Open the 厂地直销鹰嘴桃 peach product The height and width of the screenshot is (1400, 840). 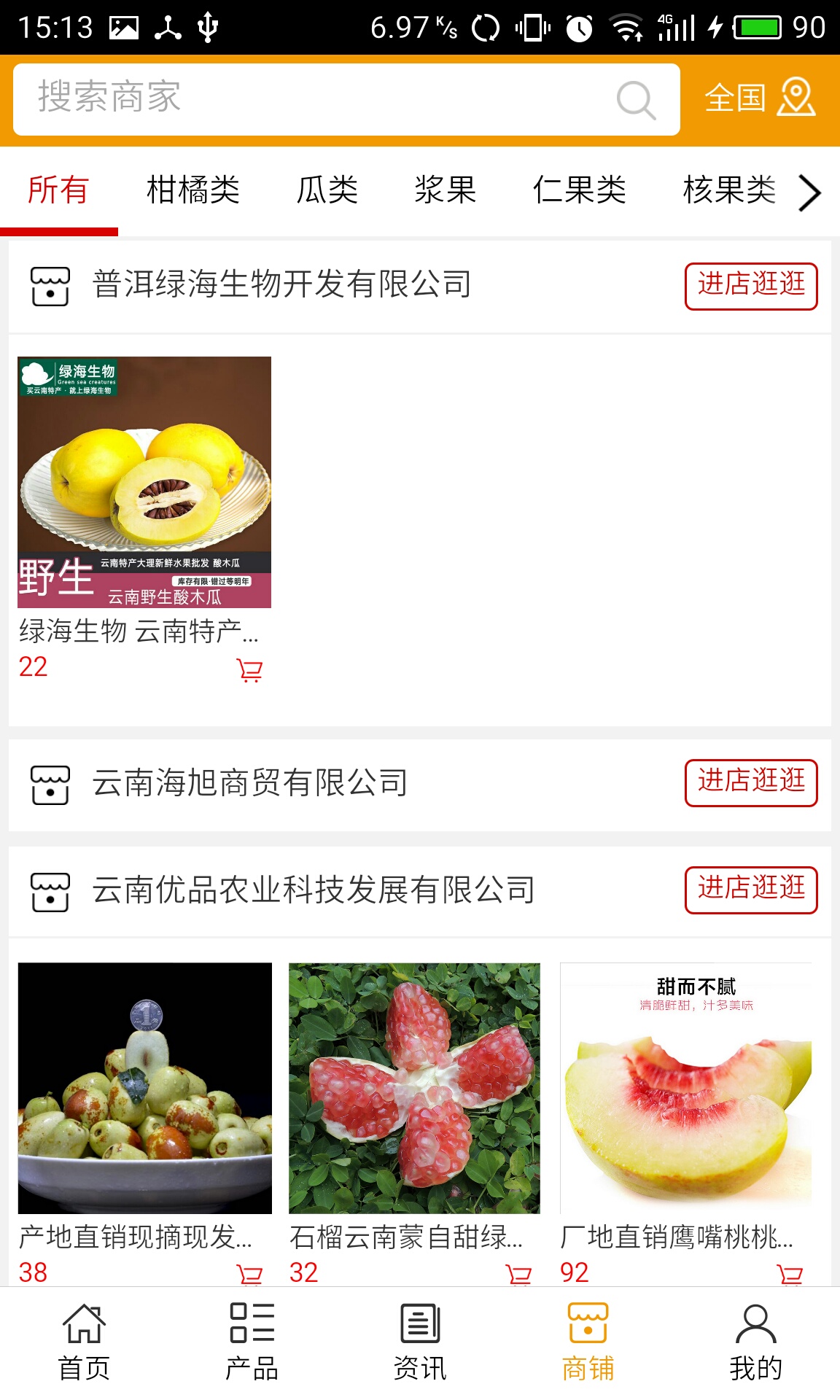[685, 1088]
